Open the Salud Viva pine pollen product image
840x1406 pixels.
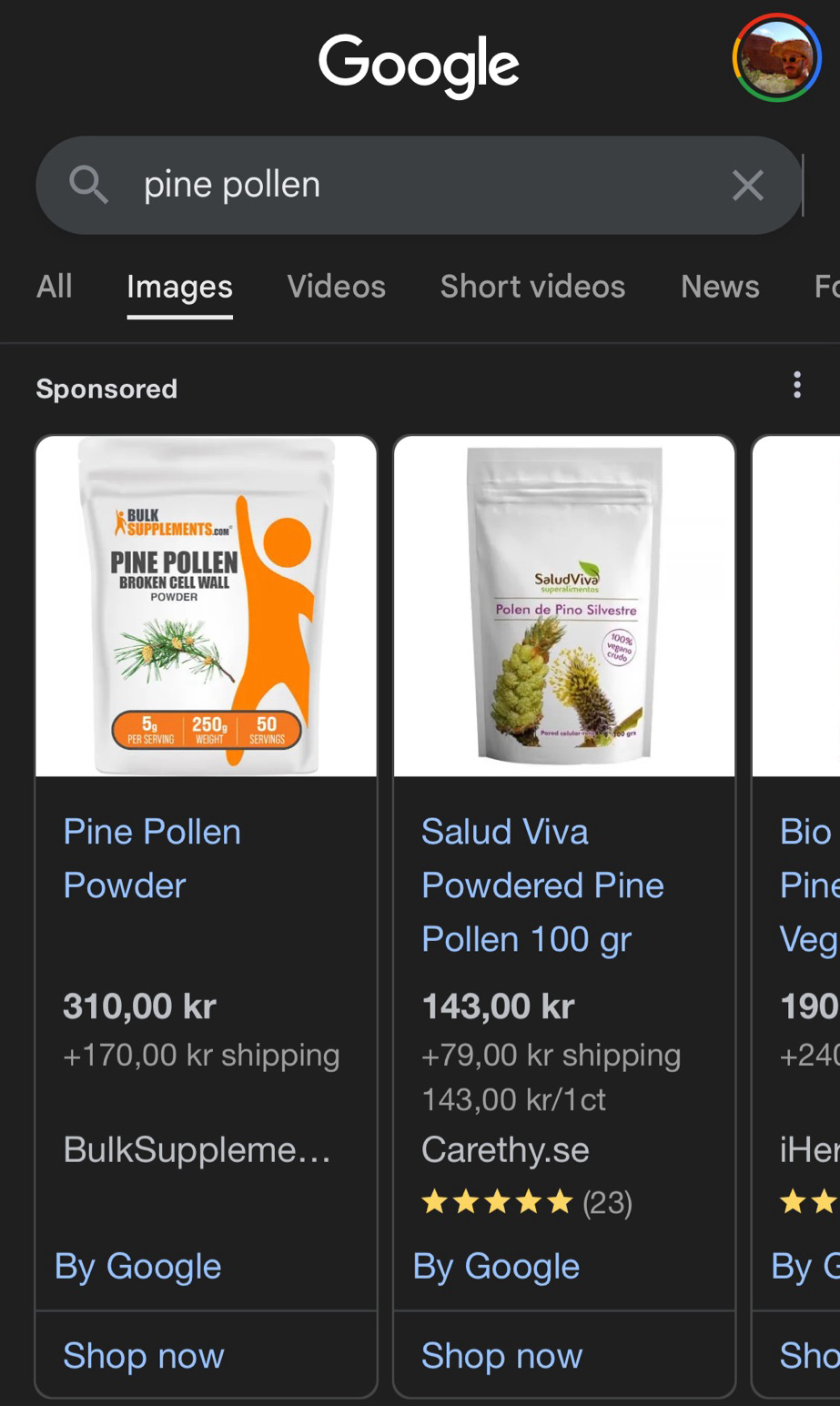(564, 607)
